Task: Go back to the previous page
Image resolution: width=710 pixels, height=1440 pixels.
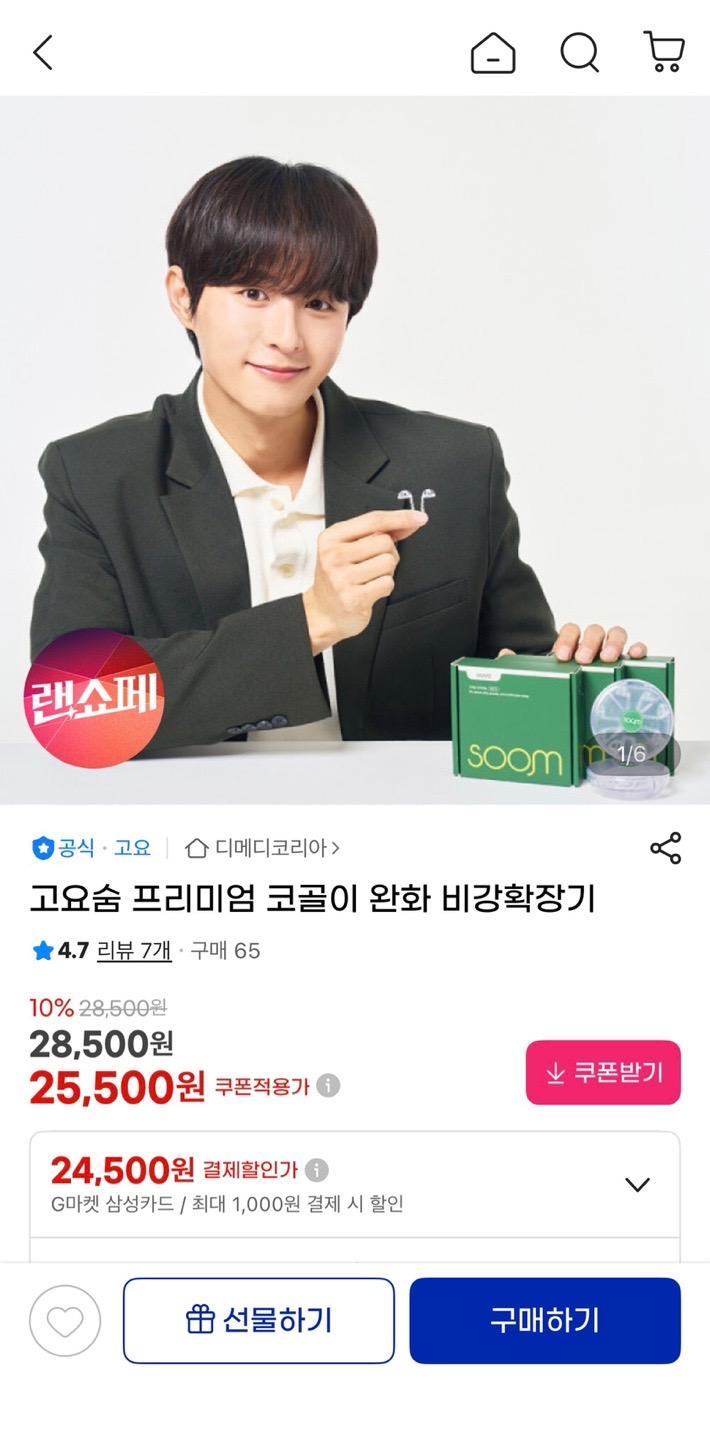Action: click(x=42, y=52)
